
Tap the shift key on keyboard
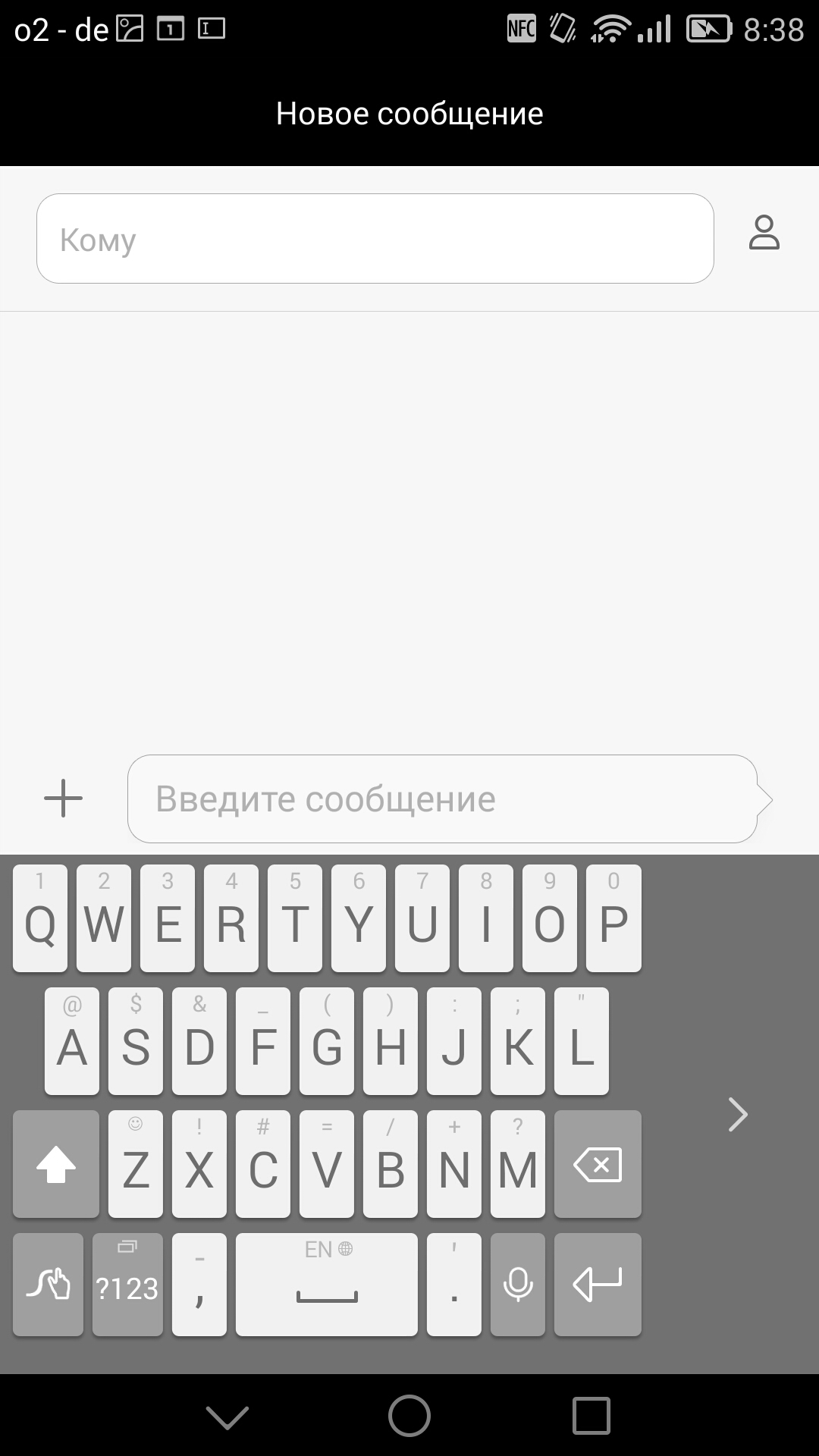click(x=56, y=1165)
